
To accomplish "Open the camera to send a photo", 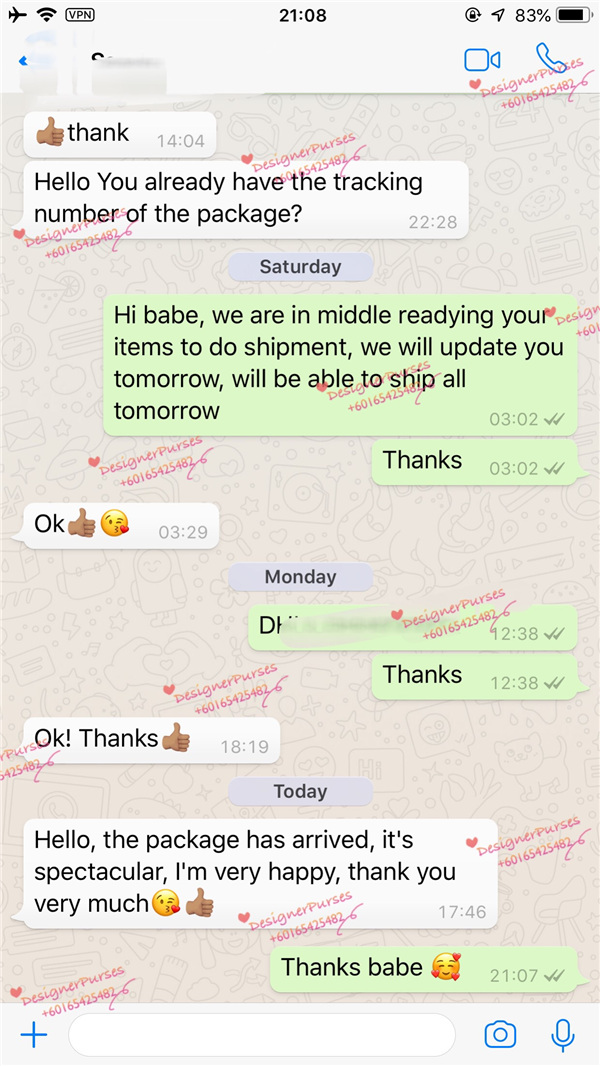I will 500,1034.
